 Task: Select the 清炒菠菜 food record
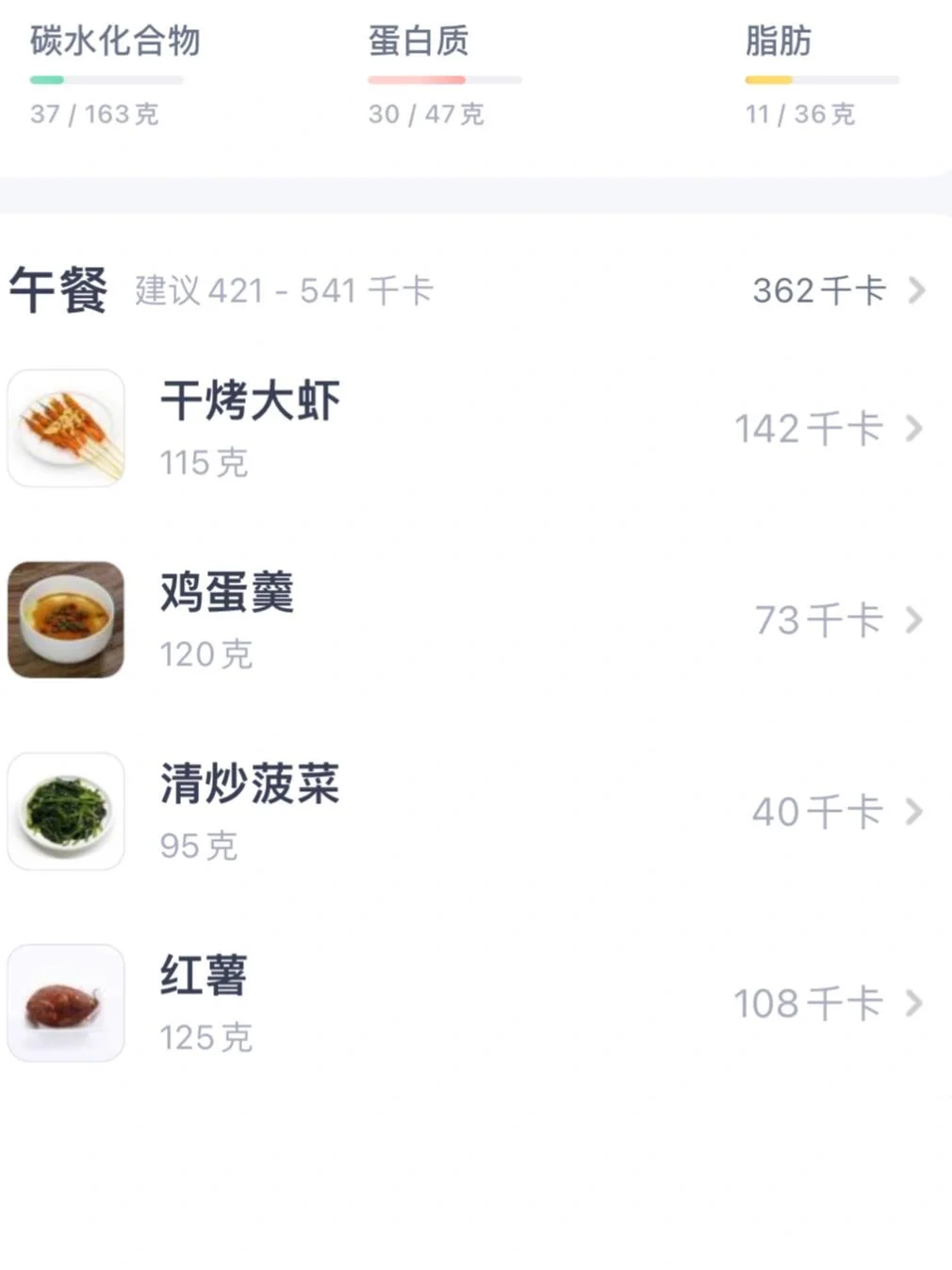click(x=249, y=784)
